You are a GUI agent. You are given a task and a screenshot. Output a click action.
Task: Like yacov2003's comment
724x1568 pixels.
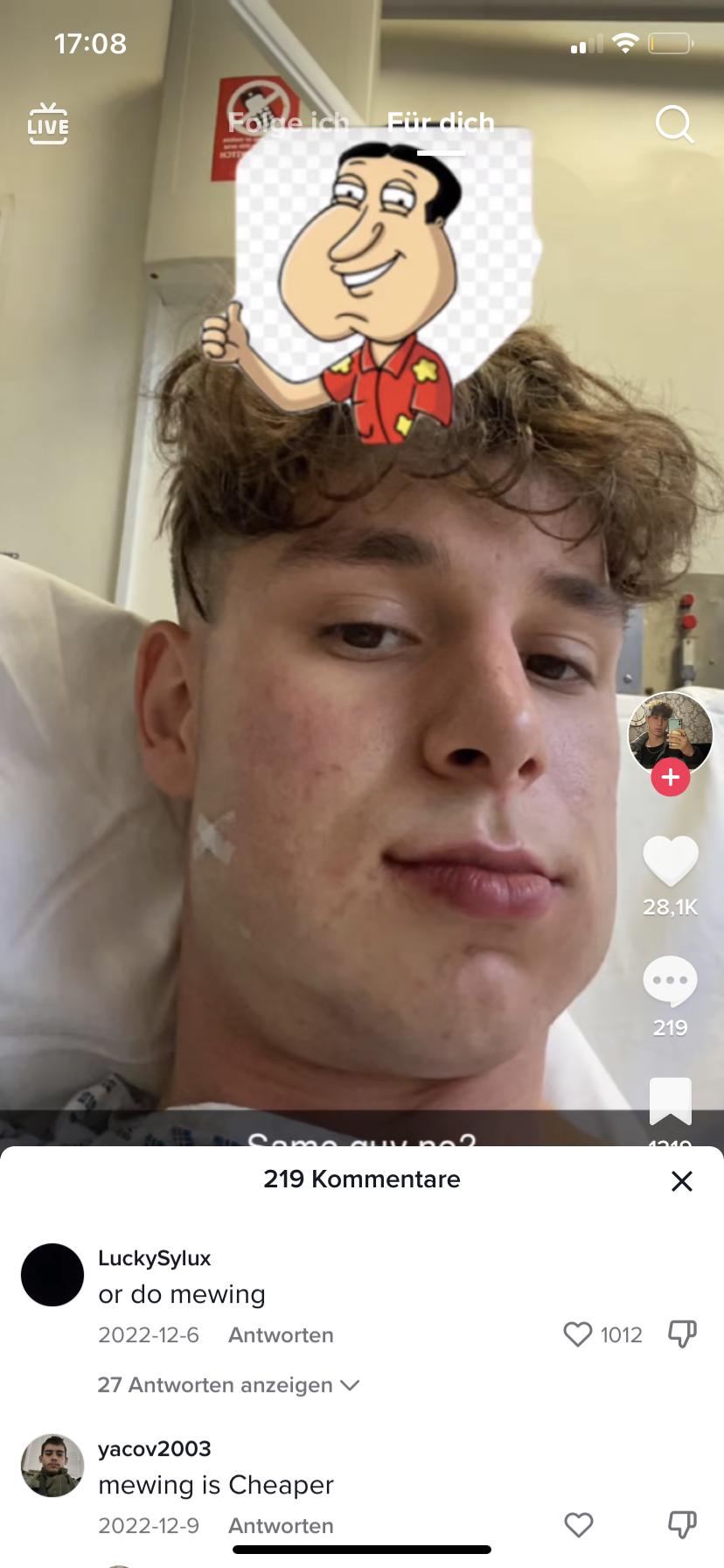(x=578, y=1525)
